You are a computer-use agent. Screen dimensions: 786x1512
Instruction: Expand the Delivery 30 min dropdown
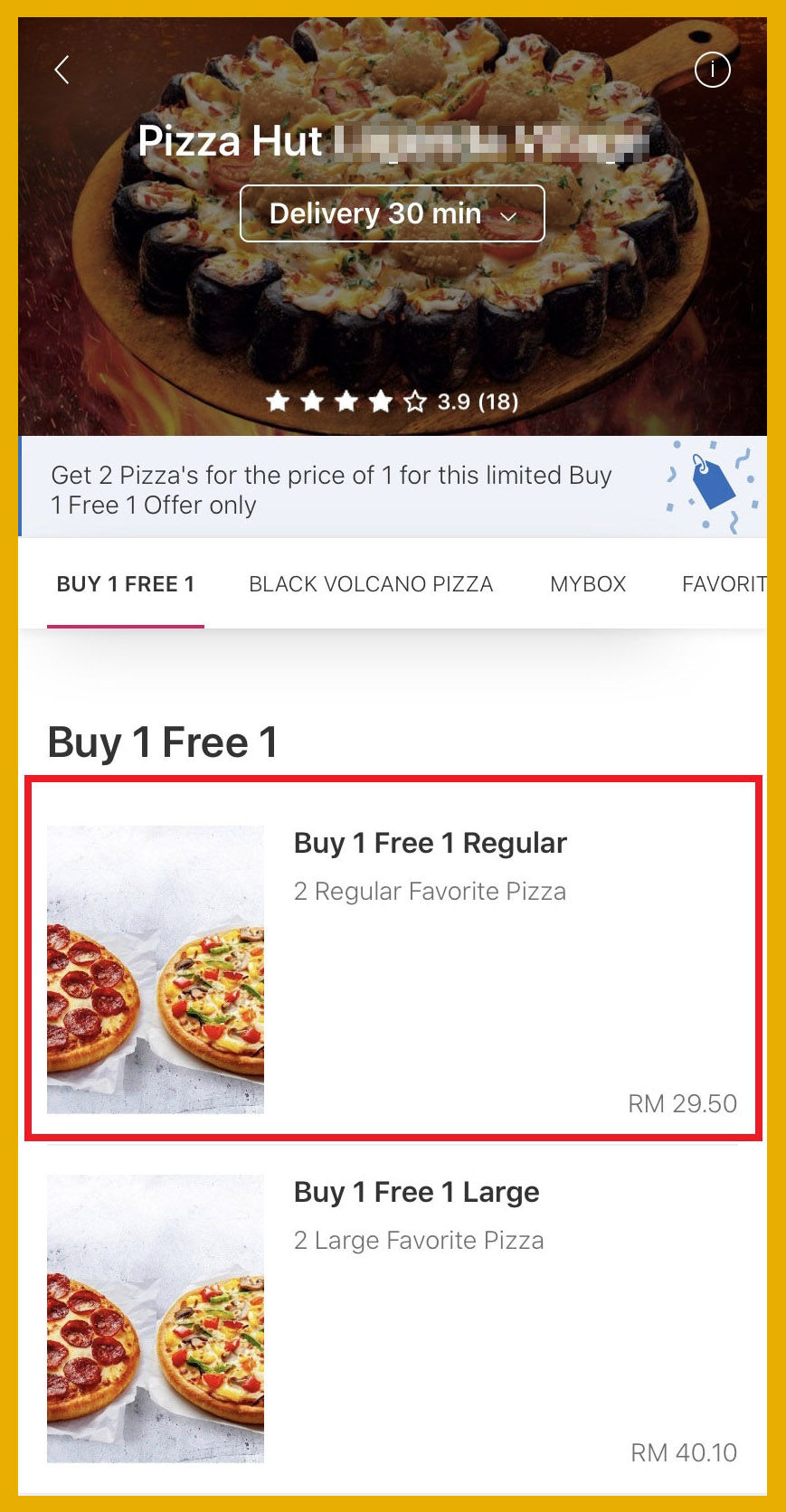point(392,214)
